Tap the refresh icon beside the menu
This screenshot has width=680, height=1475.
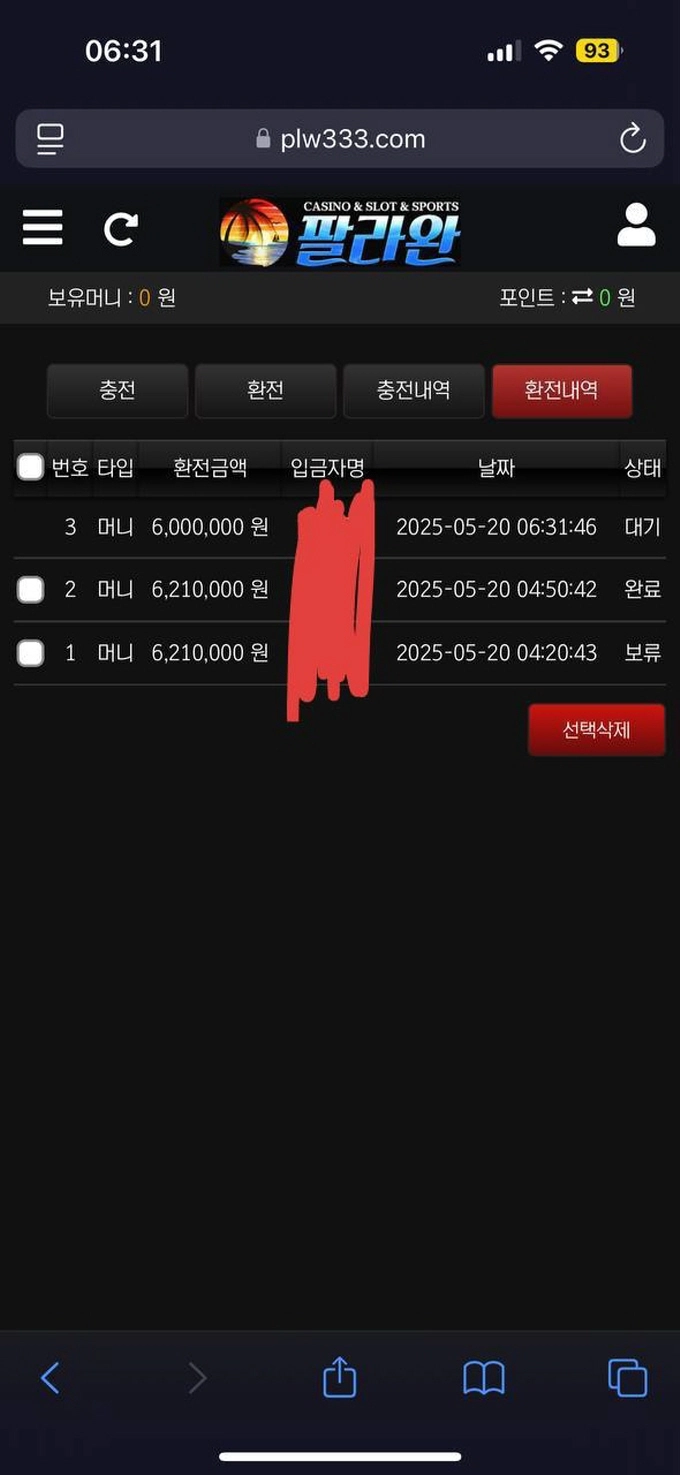pos(121,229)
